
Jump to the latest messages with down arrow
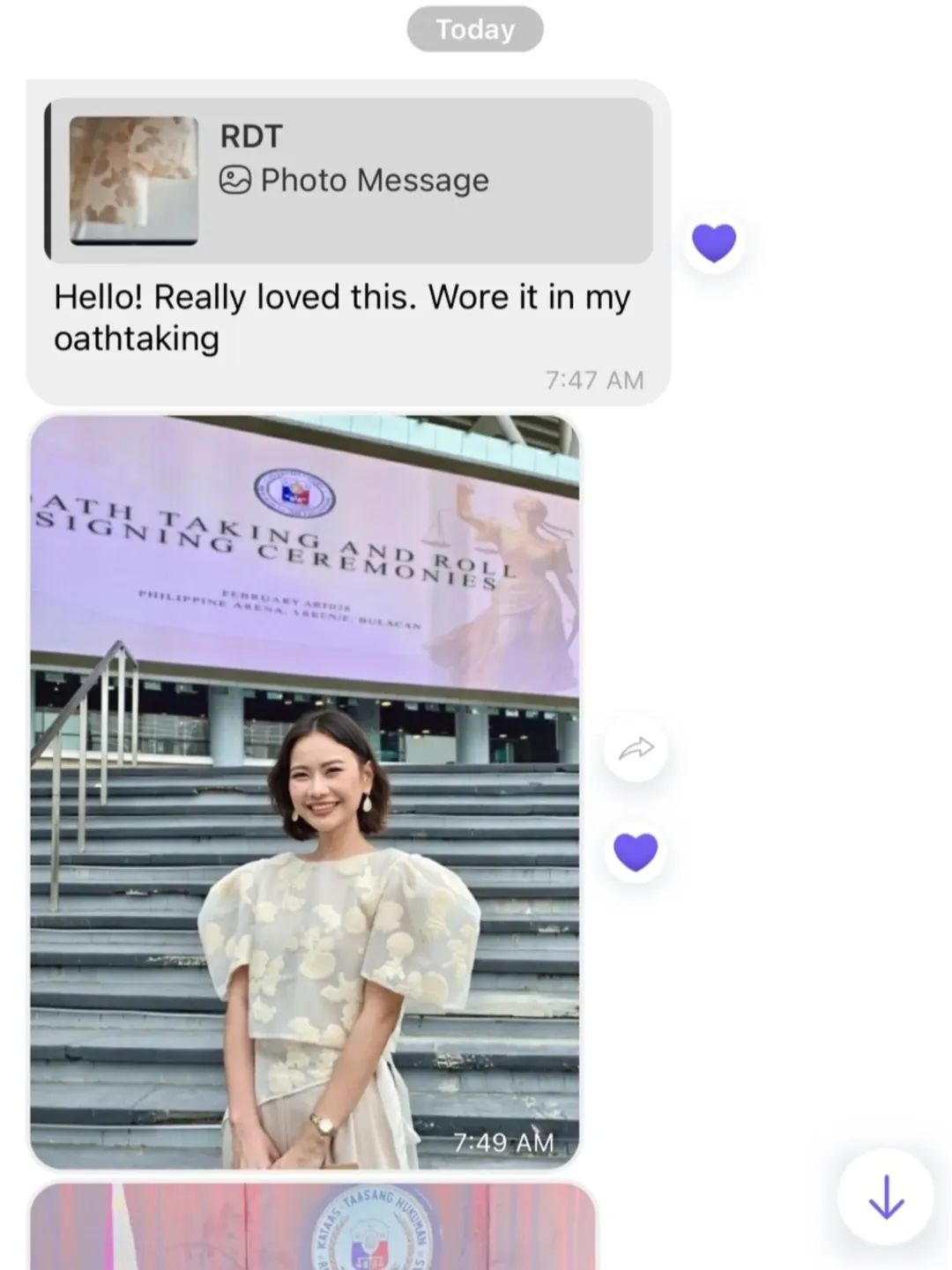point(885,1197)
